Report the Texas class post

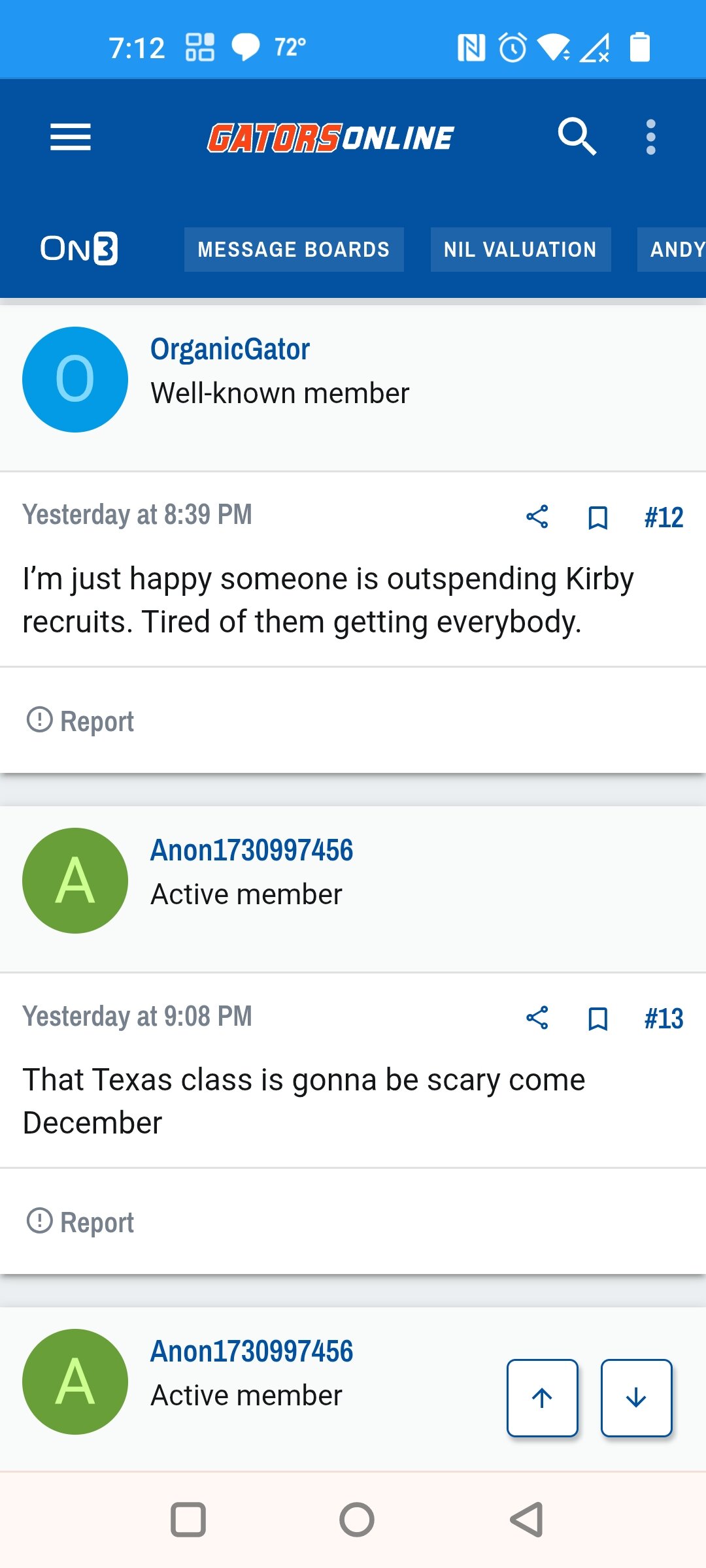pos(80,1222)
